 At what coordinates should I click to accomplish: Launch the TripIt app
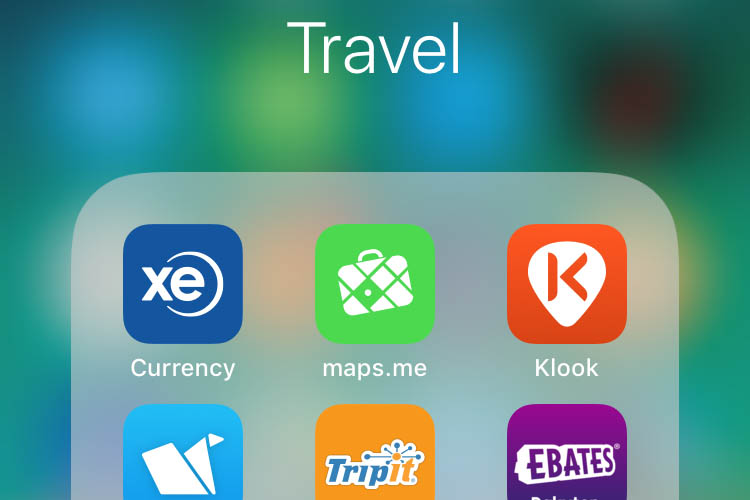tap(375, 455)
